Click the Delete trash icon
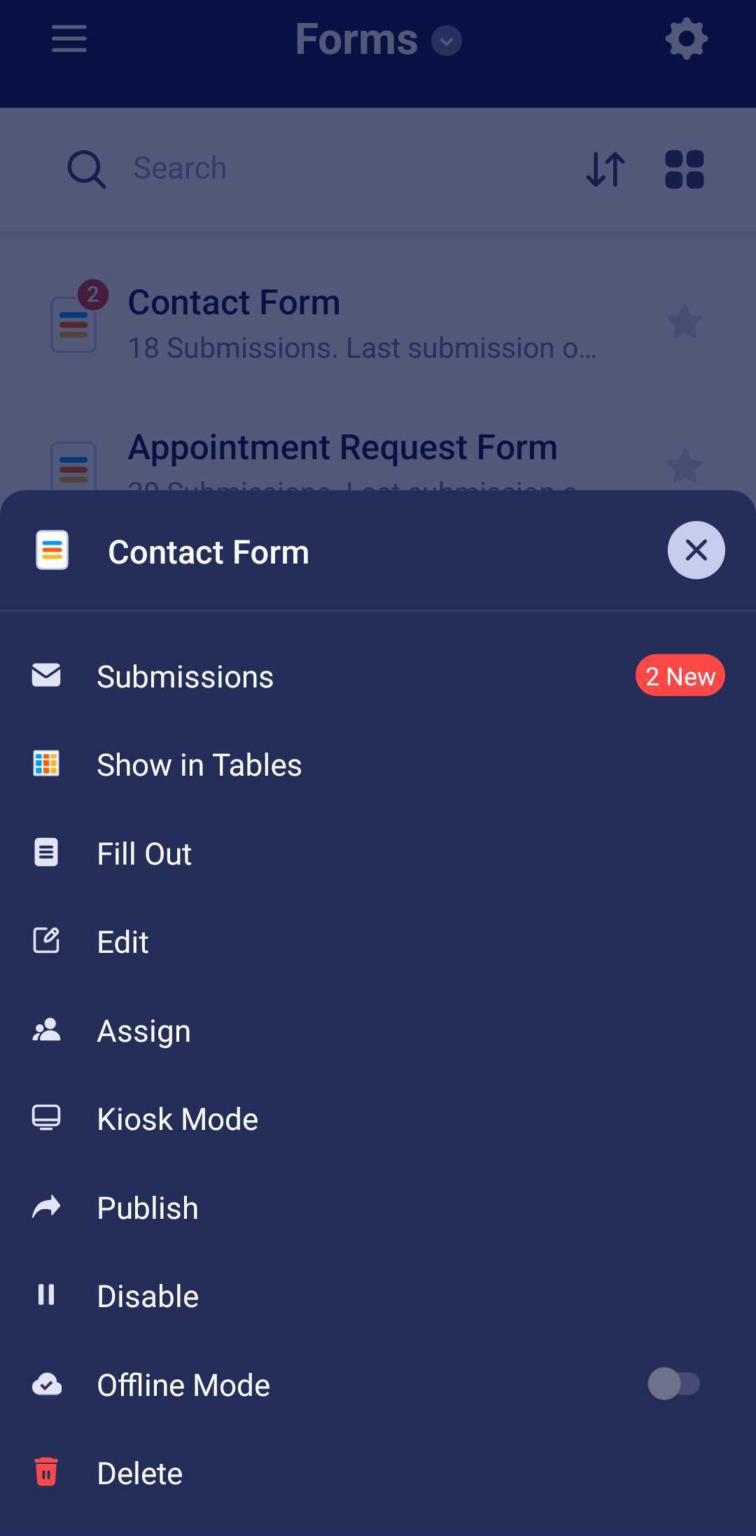 click(x=46, y=1472)
